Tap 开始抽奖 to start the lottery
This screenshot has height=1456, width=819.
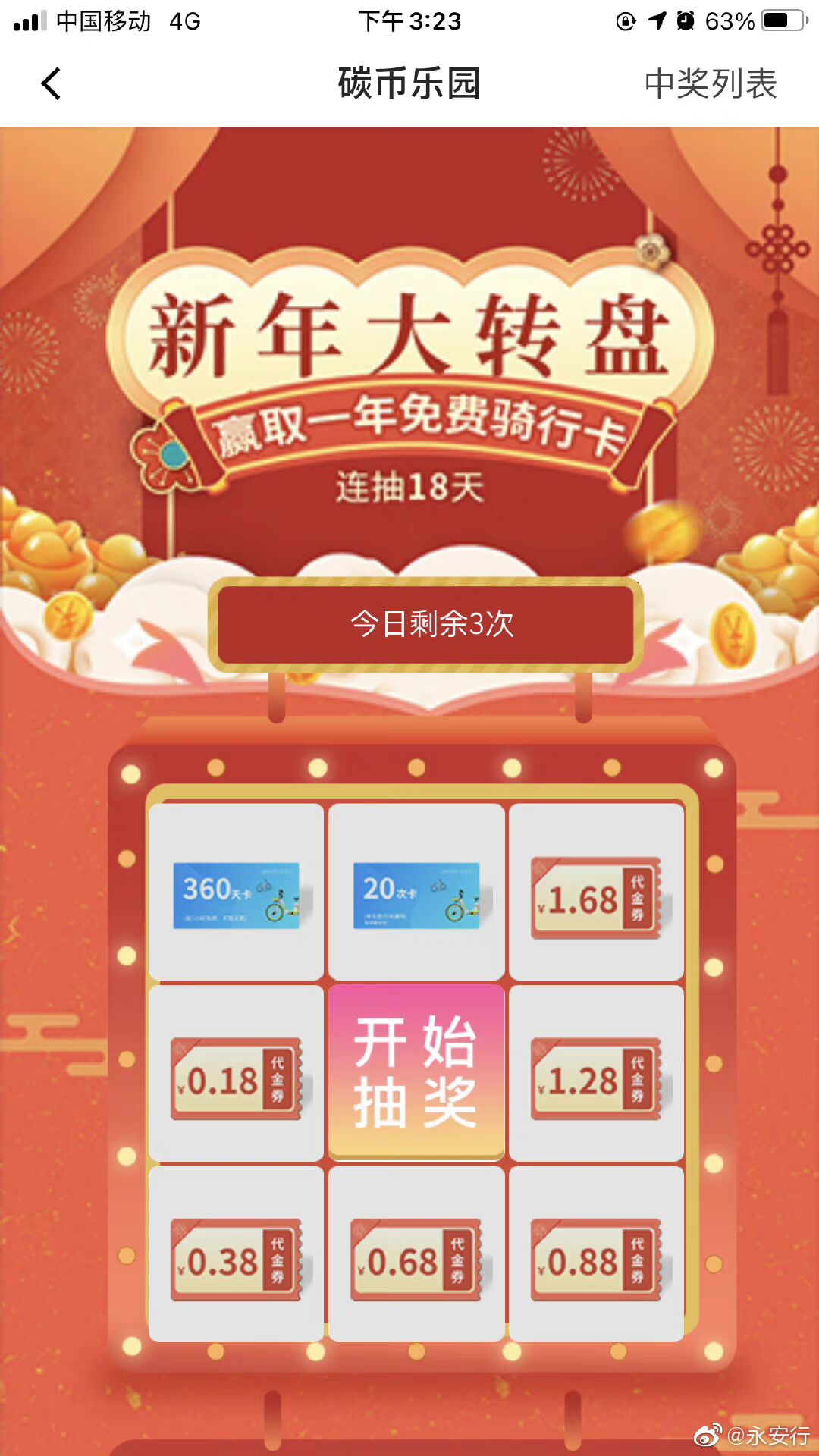tap(416, 1072)
